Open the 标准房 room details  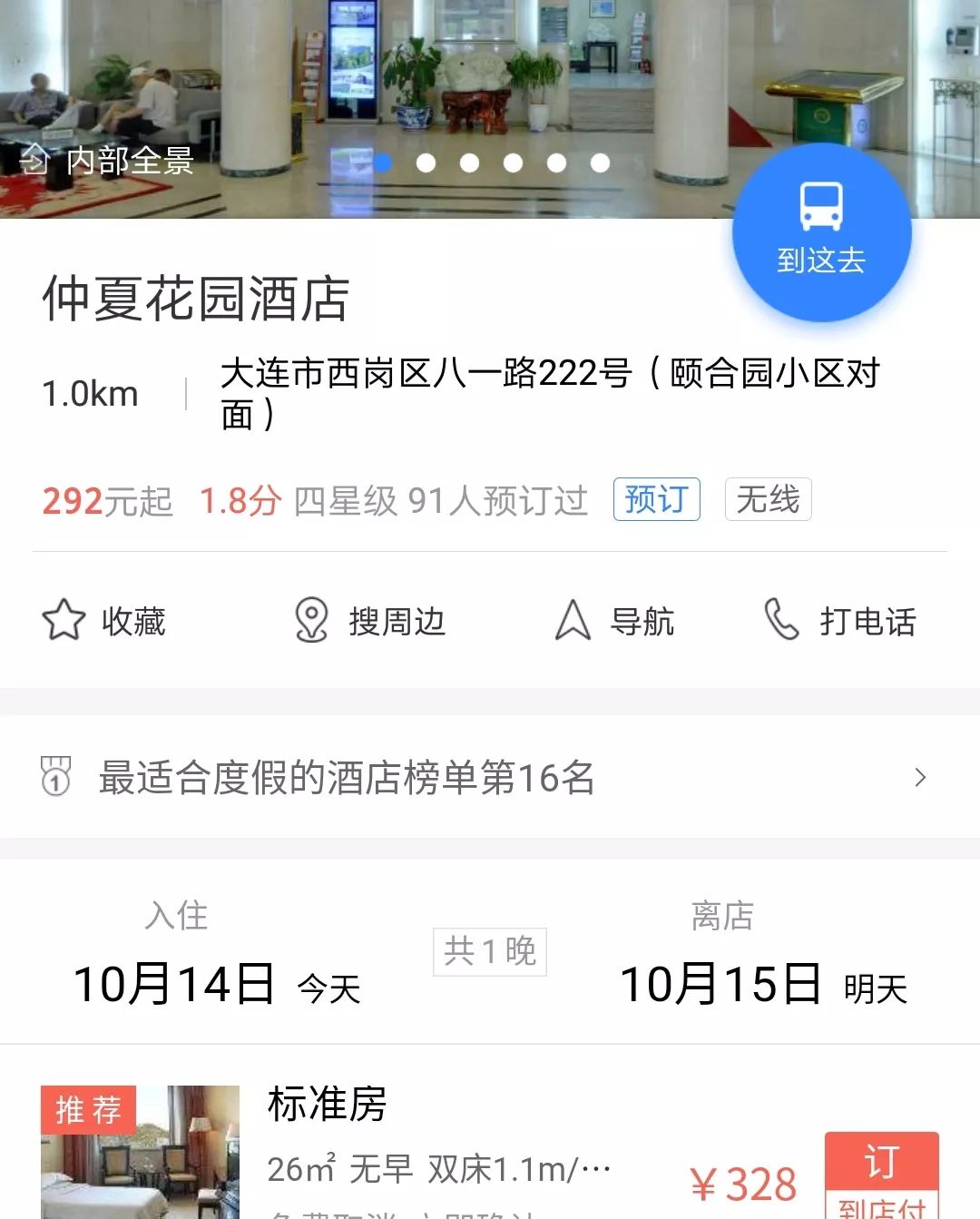pos(327,1106)
